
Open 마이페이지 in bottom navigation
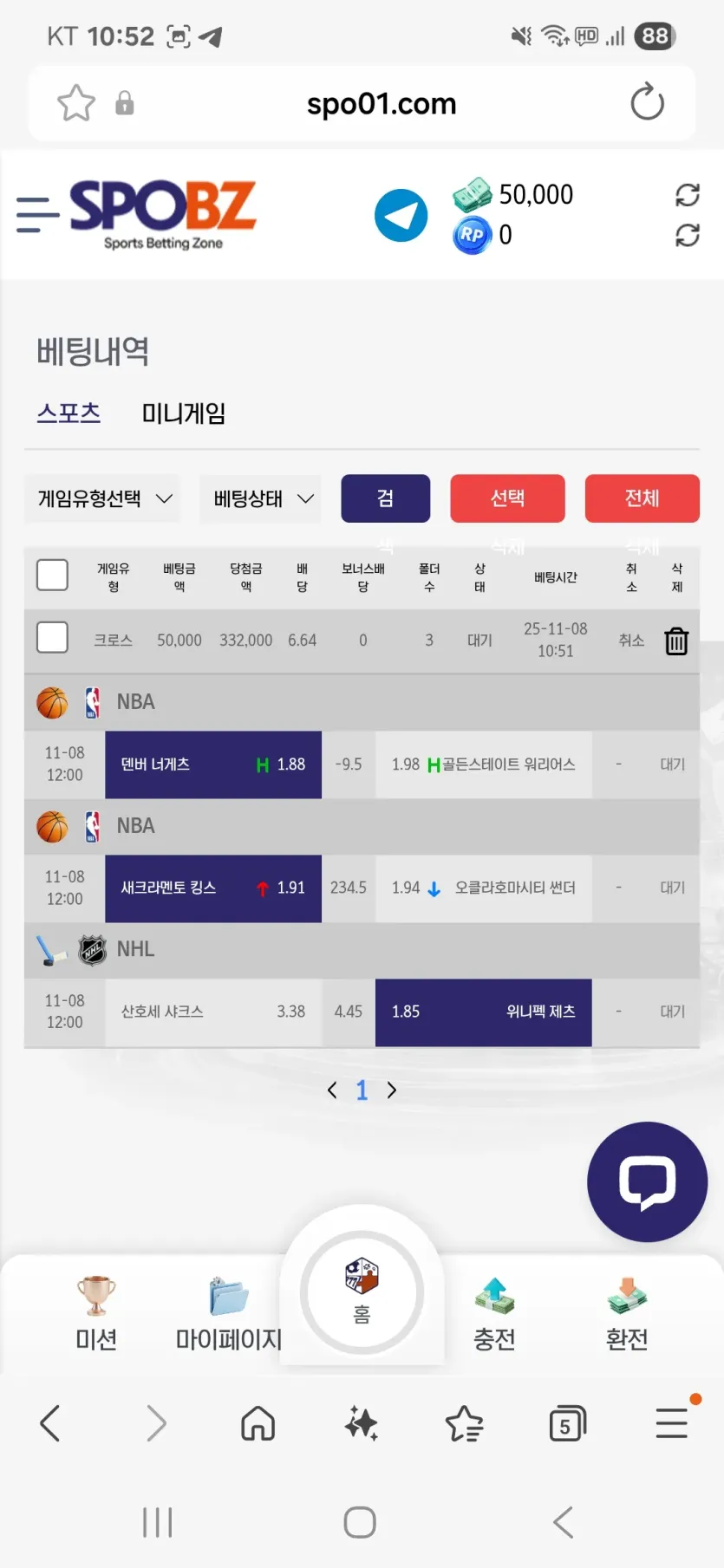pyautogui.click(x=229, y=1315)
